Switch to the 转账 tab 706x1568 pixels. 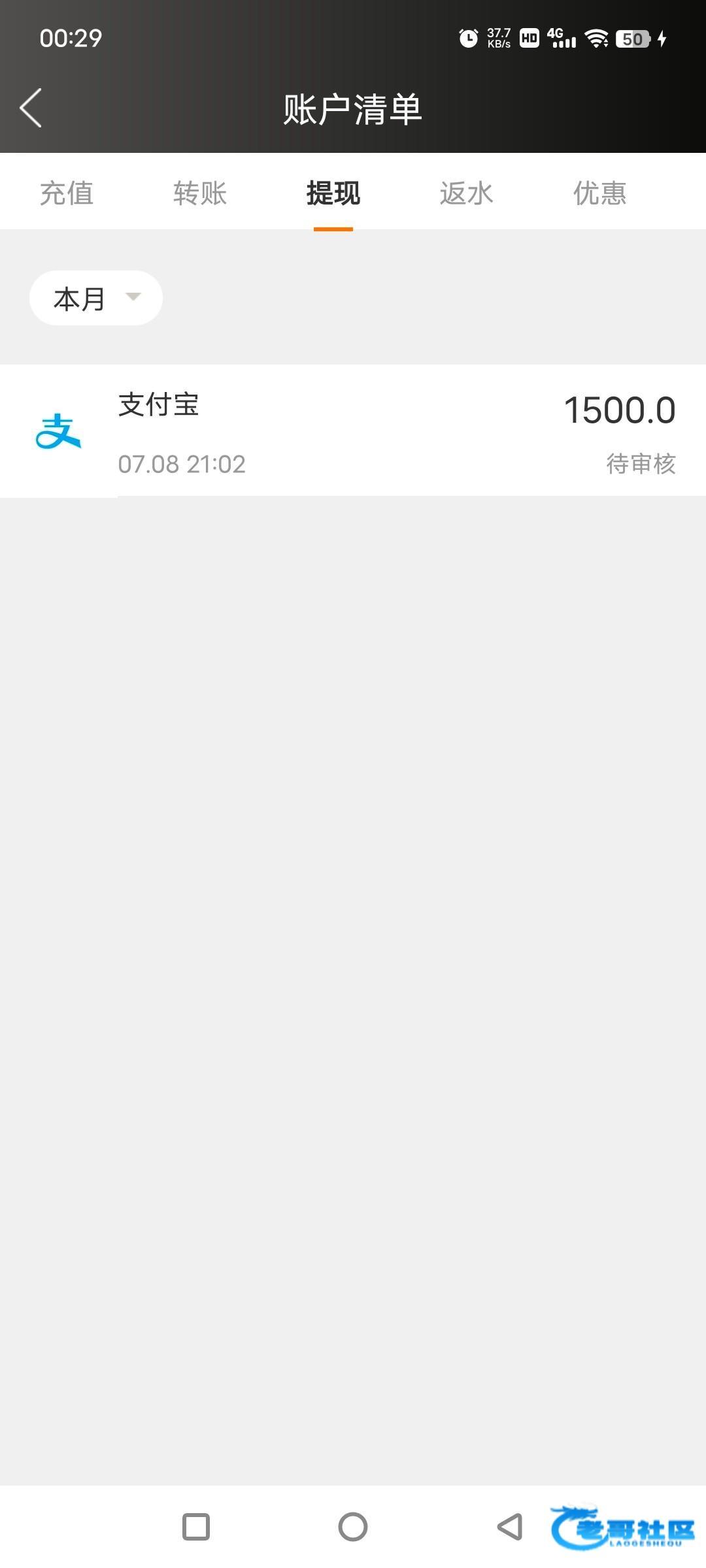pyautogui.click(x=200, y=193)
